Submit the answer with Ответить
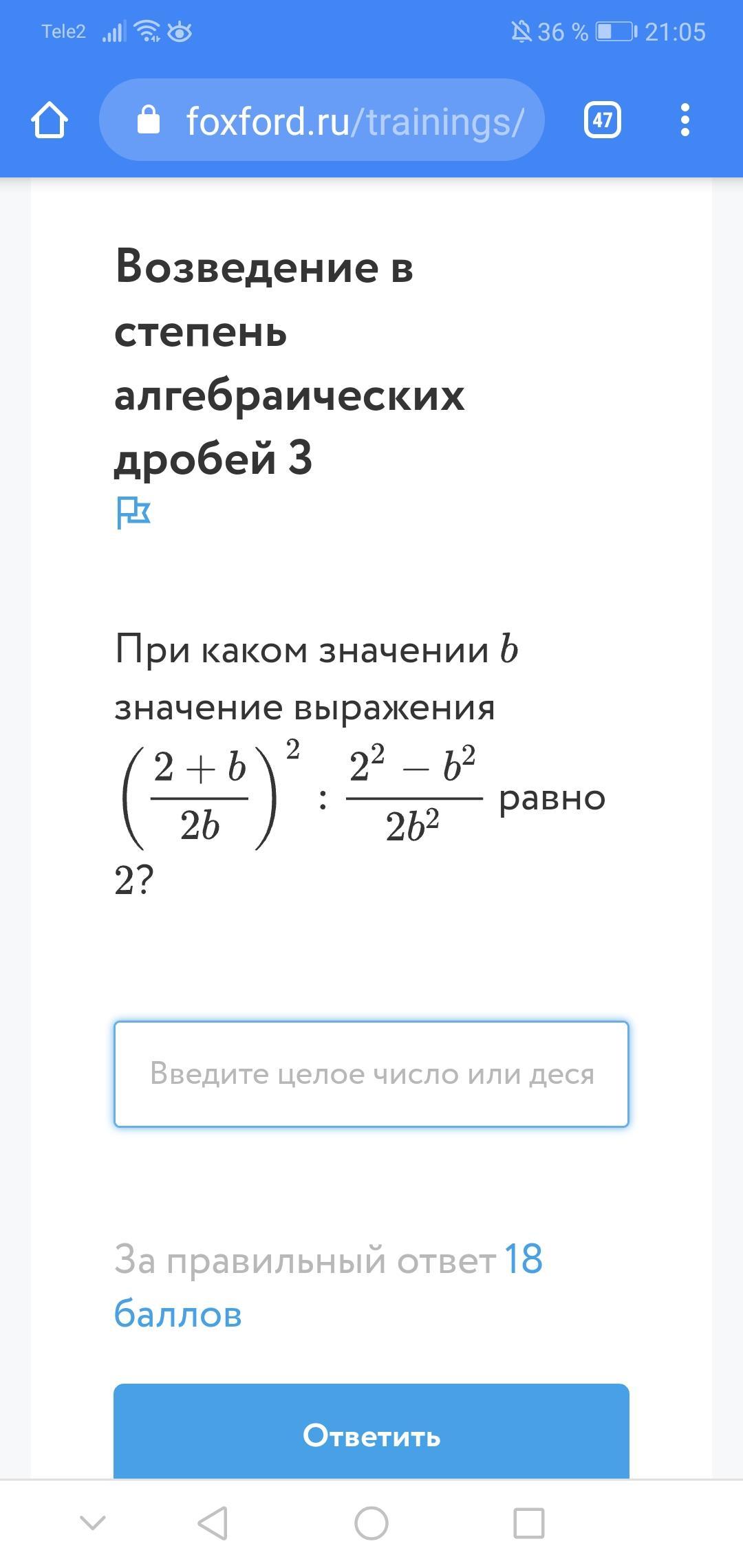Viewport: 743px width, 1568px height. click(x=371, y=1436)
